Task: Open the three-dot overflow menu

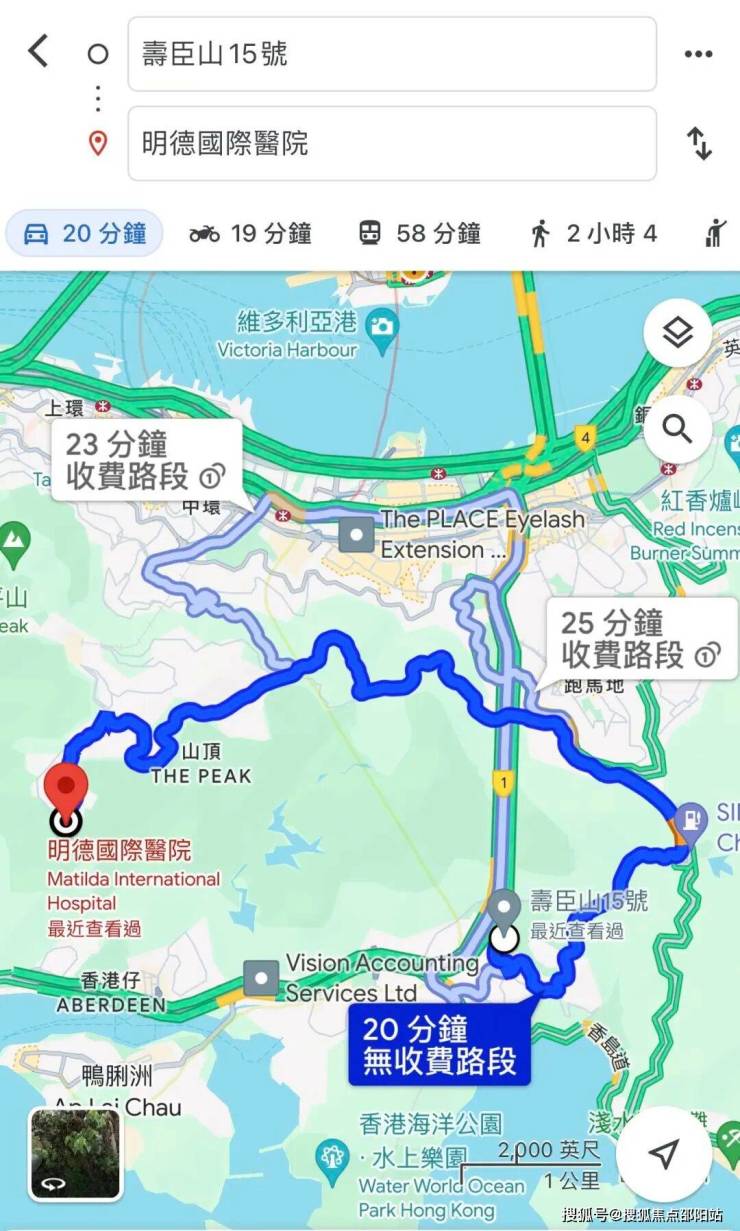Action: coord(698,54)
